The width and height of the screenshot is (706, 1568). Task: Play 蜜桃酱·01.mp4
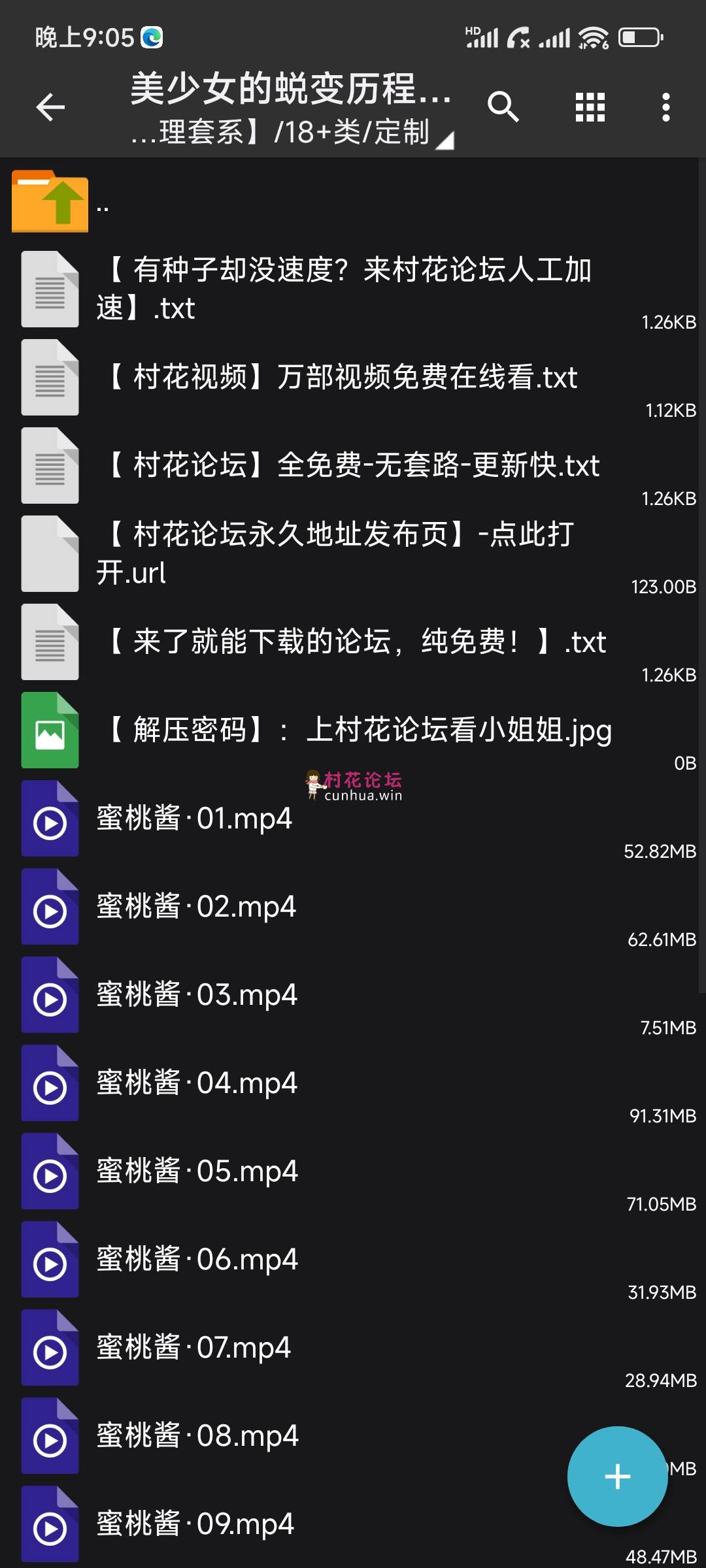click(x=353, y=819)
